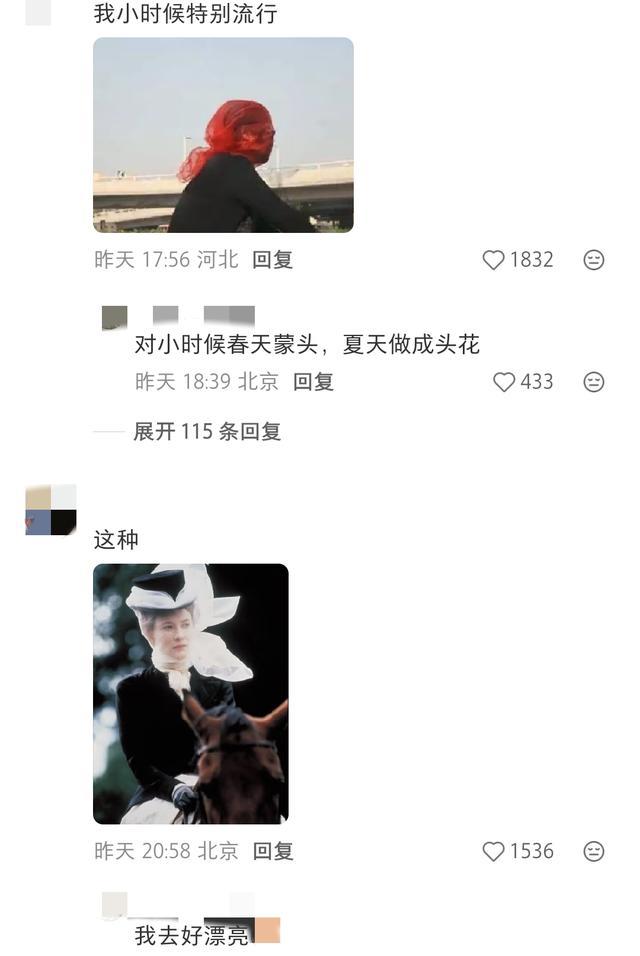Reply to the 18:39 北京 comment
The image size is (640, 956).
313,382
